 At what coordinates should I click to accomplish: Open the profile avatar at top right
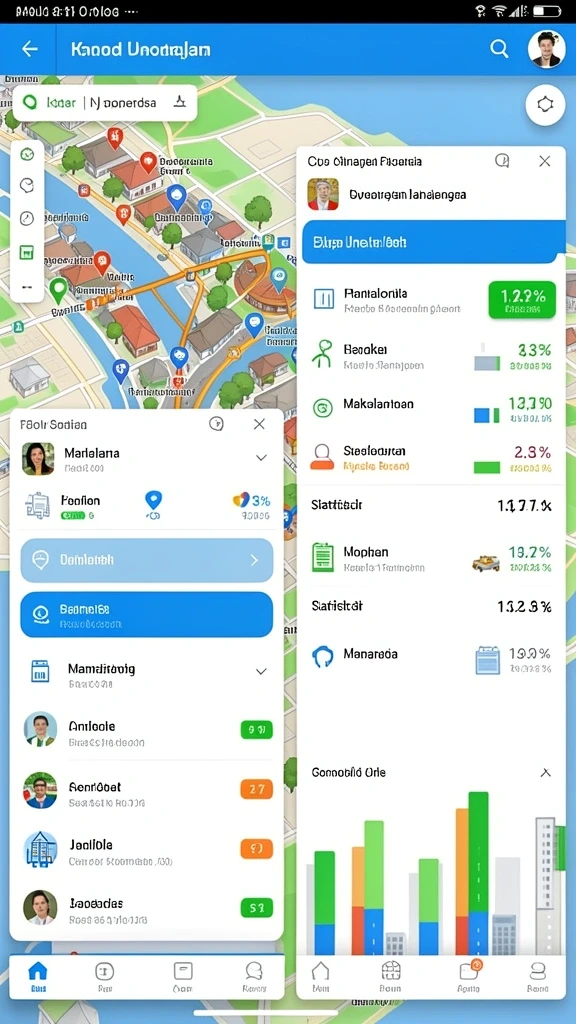pos(546,49)
